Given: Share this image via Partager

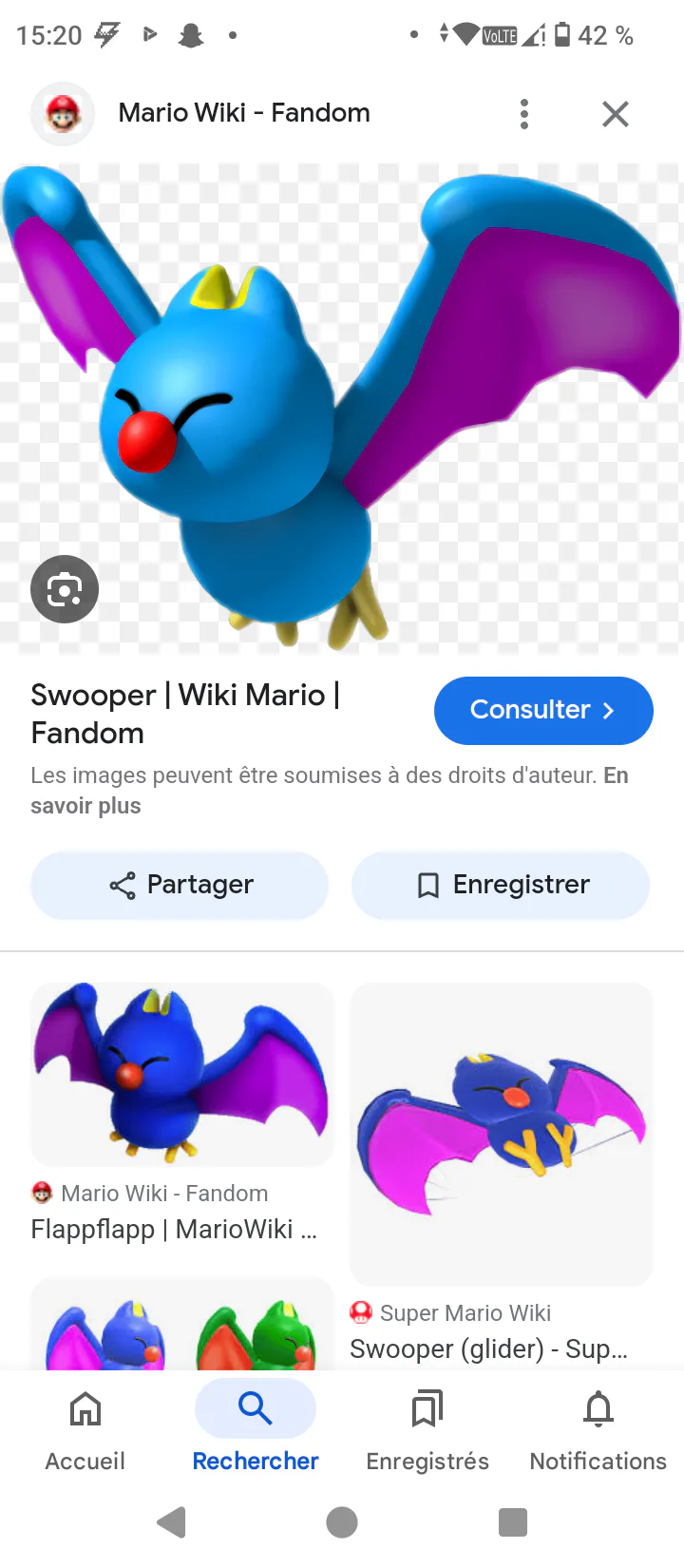Looking at the screenshot, I should pyautogui.click(x=180, y=885).
